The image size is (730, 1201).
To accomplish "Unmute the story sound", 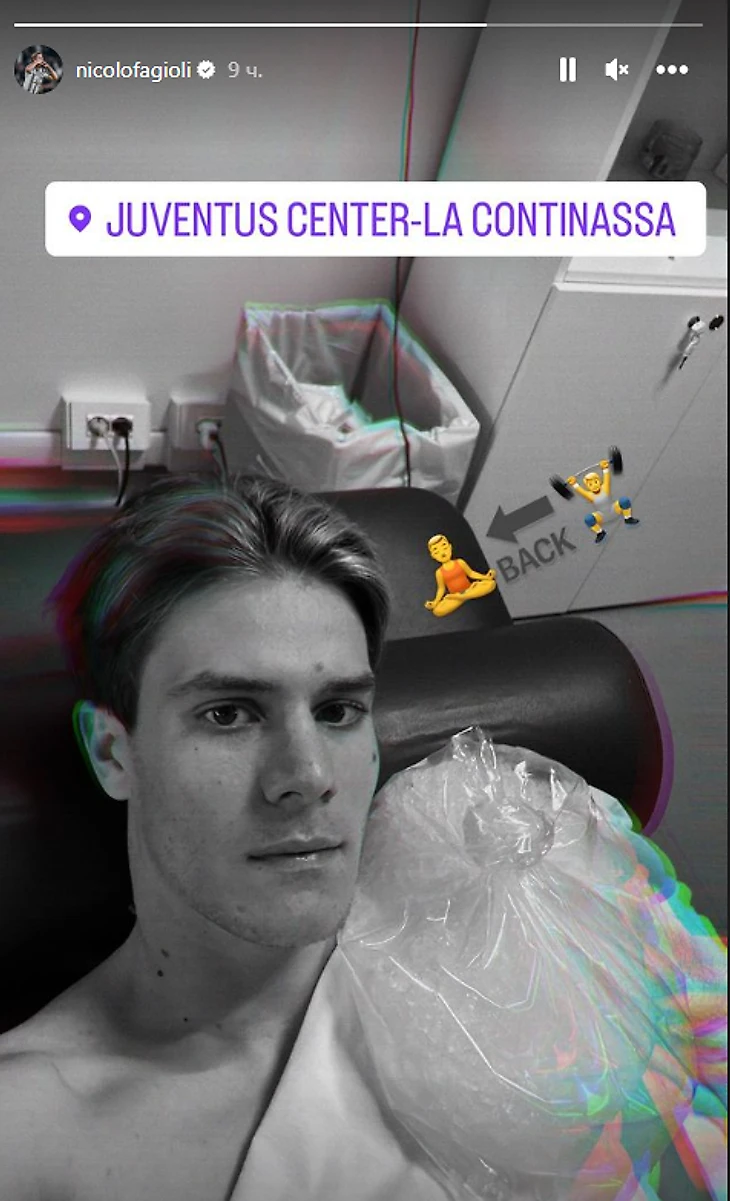I will tap(617, 70).
